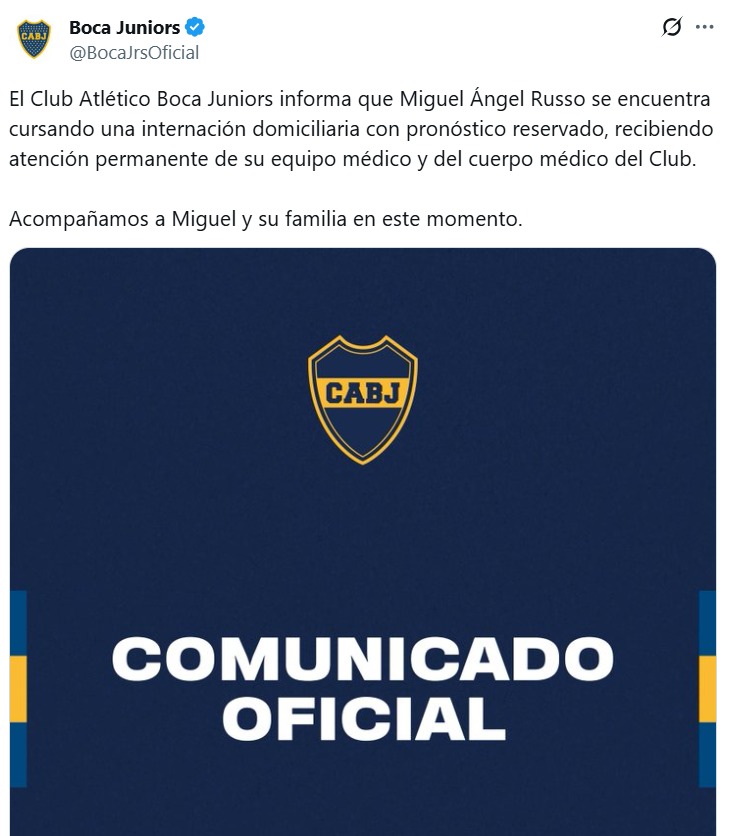Open Boca Juniors profile picture
732x836 pixels.
[34, 39]
